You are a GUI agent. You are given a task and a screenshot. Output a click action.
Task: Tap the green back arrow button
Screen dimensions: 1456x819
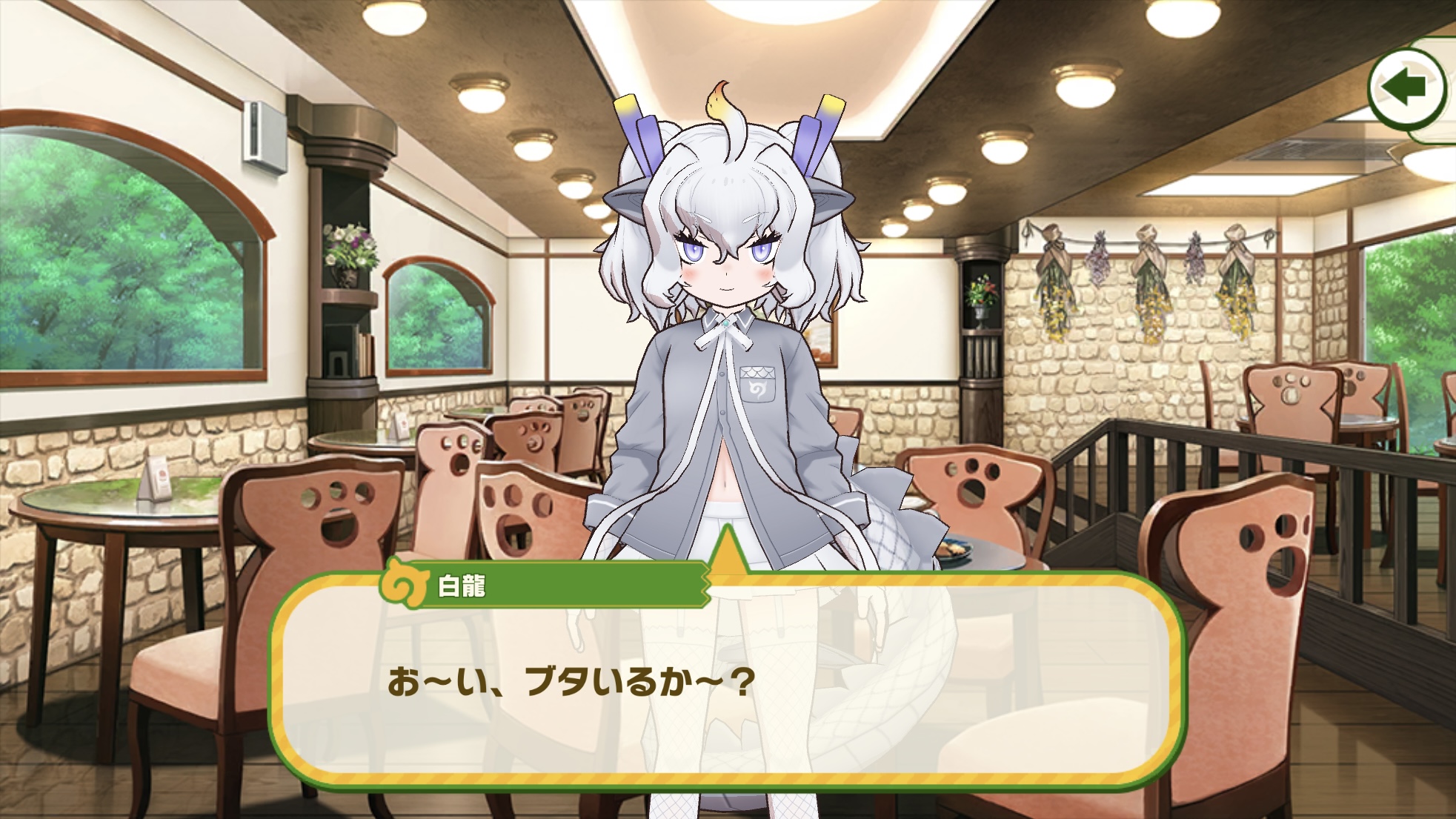(x=1406, y=87)
